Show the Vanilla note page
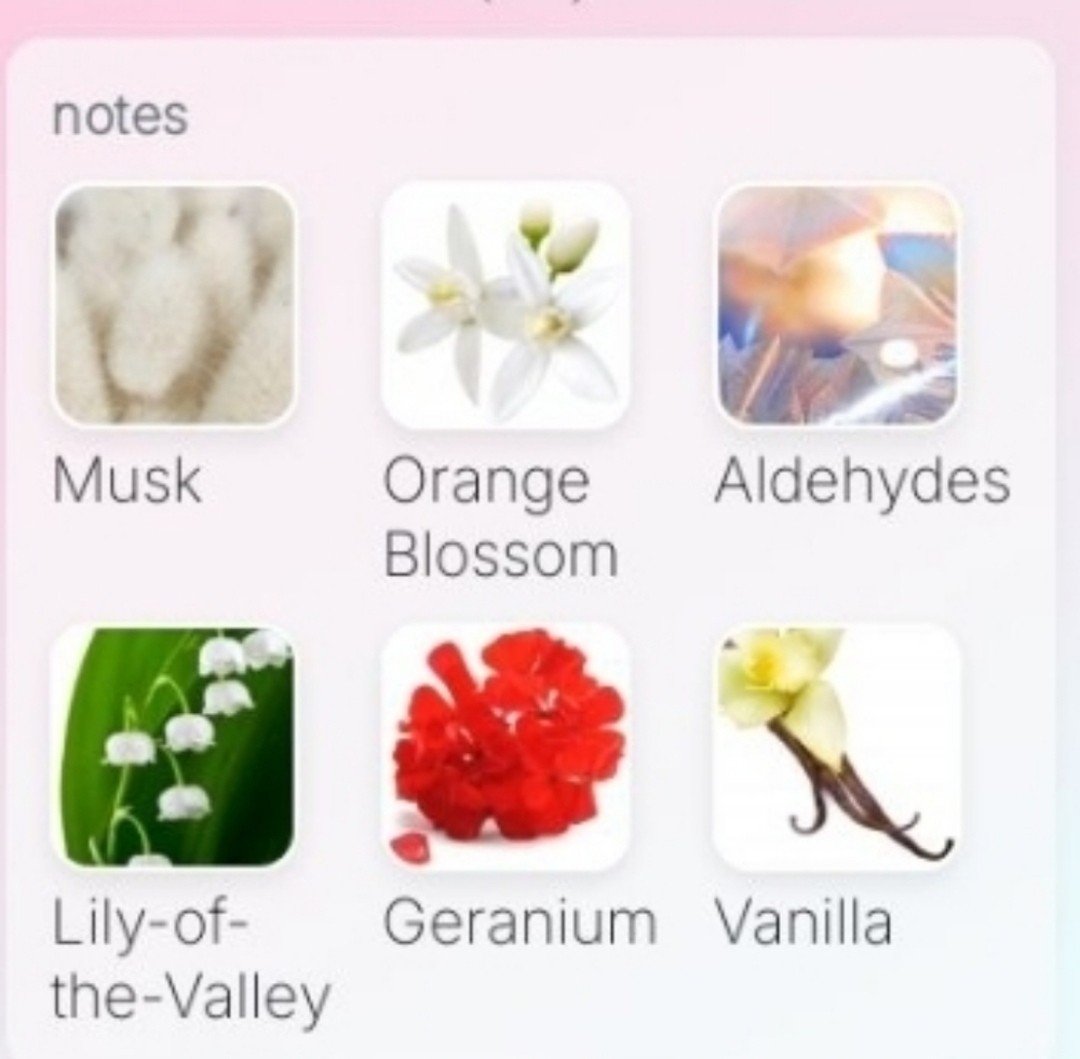Screen dimensions: 1080x1059 coord(838,746)
